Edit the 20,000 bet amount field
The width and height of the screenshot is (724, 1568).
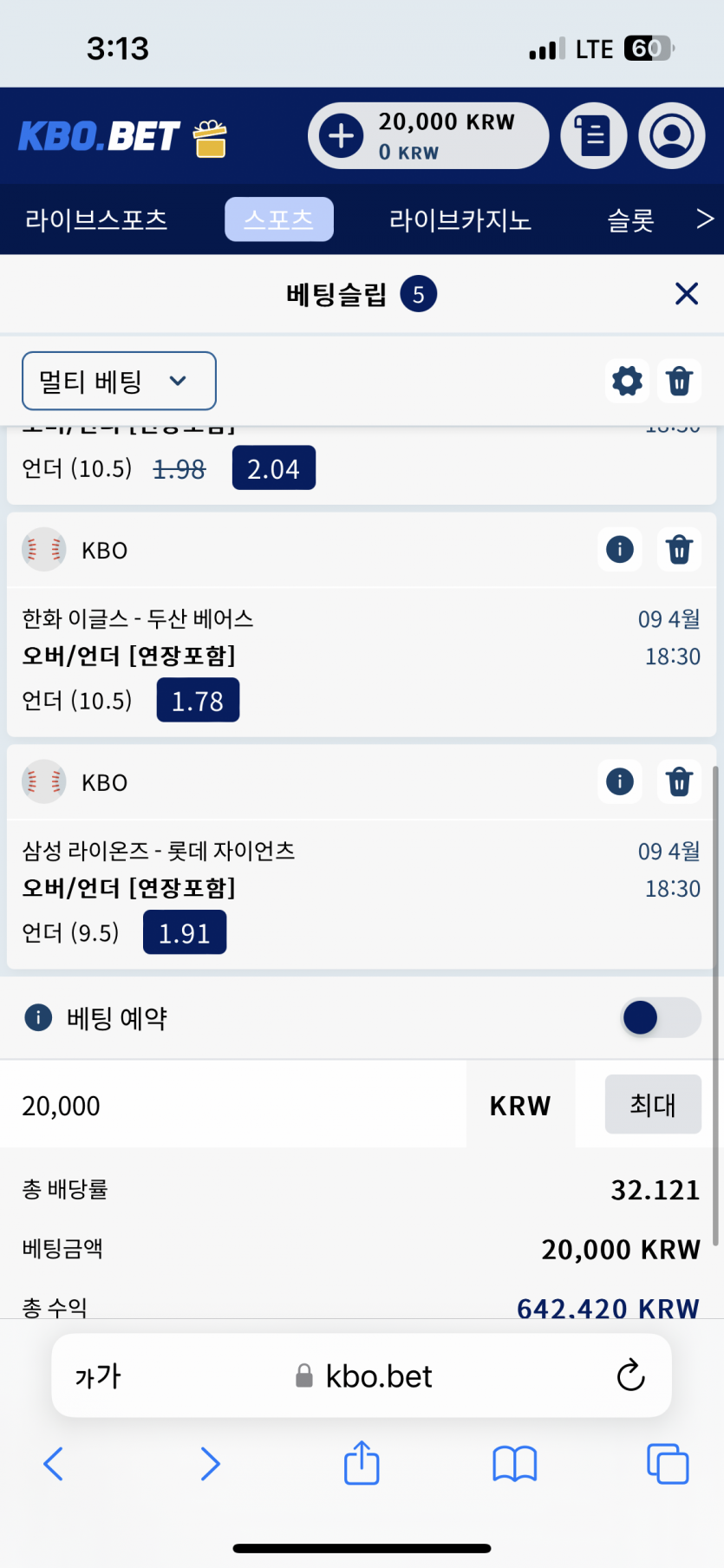point(232,1106)
